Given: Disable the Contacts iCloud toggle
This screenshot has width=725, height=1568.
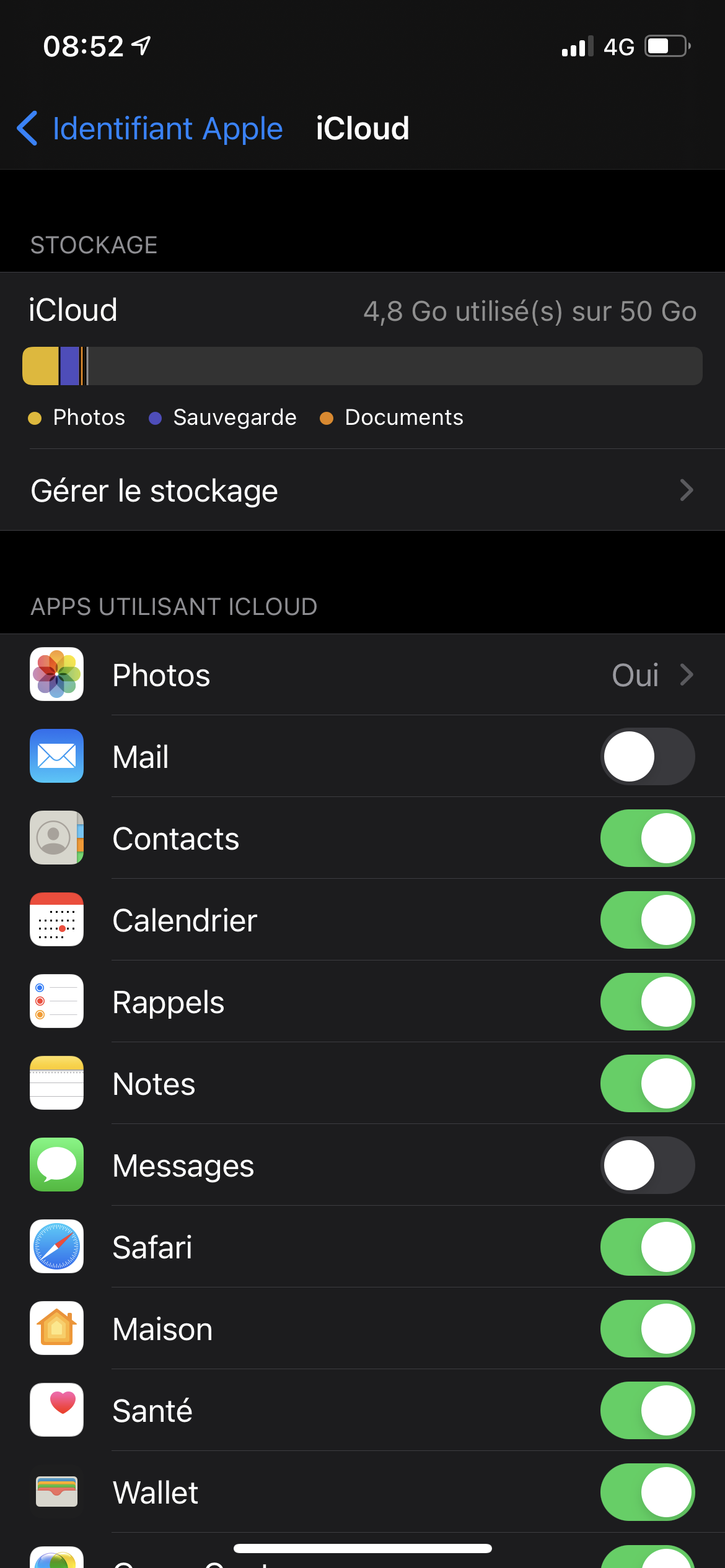Looking at the screenshot, I should (647, 838).
